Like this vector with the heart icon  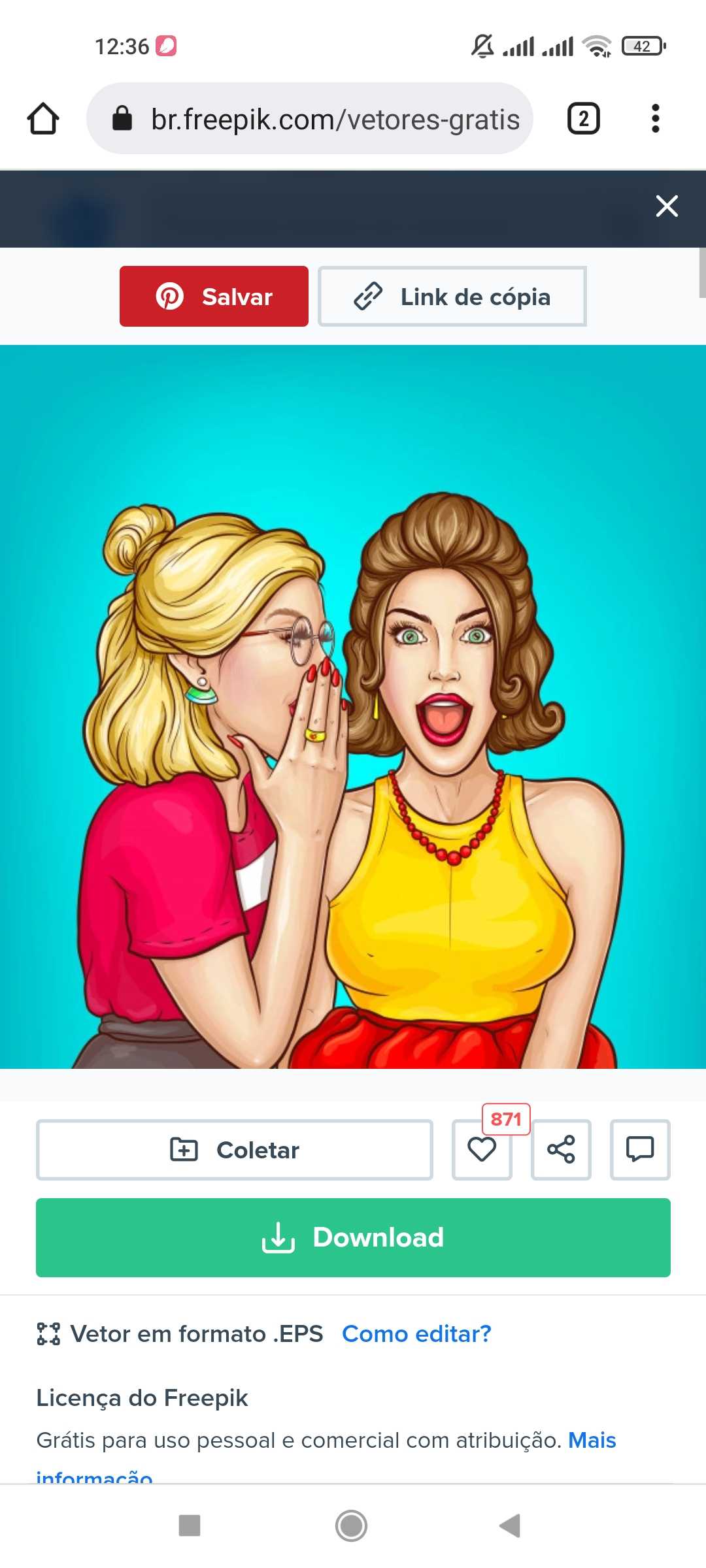click(482, 1150)
